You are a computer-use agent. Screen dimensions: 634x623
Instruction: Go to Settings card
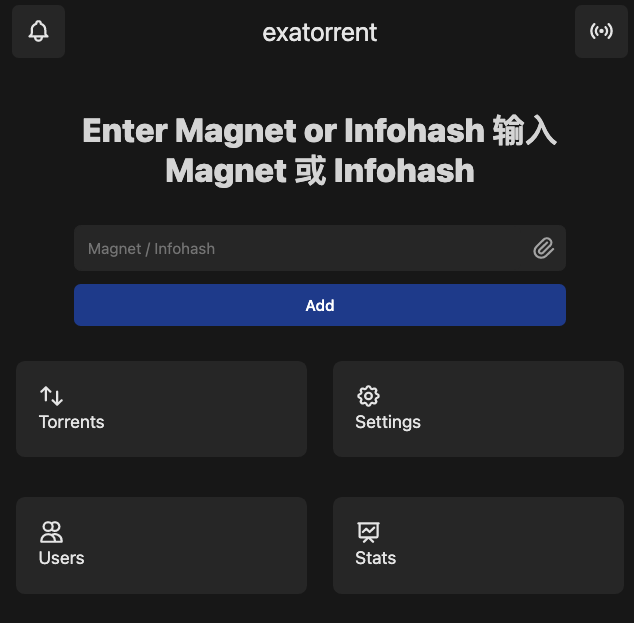pos(478,409)
